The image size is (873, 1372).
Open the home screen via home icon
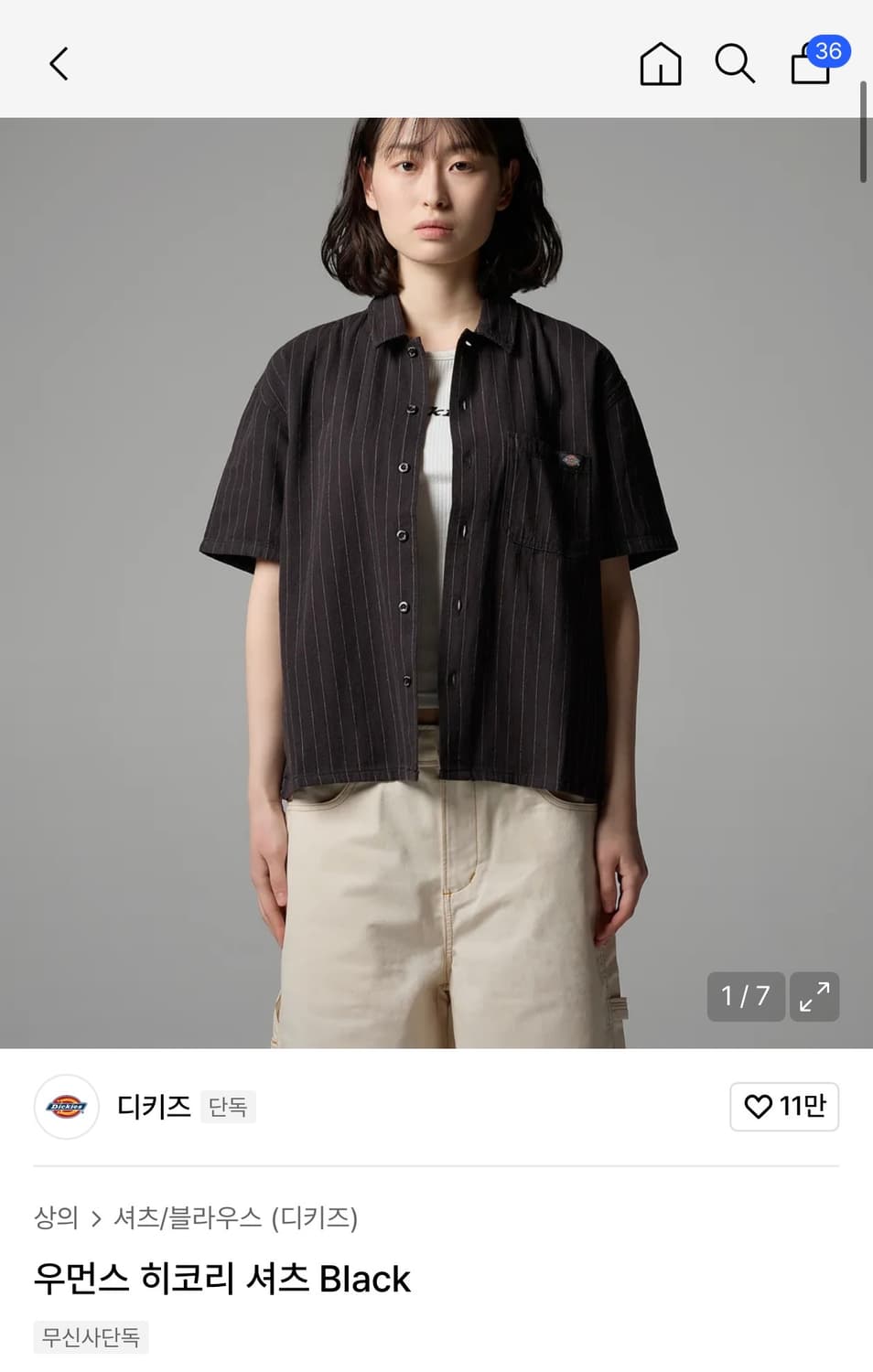click(659, 64)
